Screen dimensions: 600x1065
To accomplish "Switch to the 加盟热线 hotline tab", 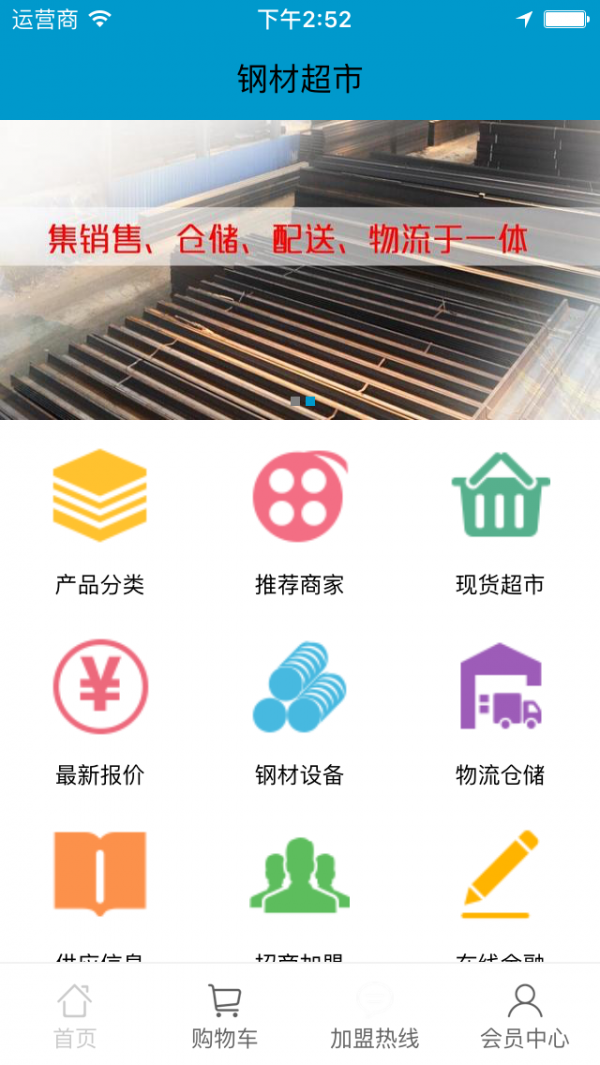I will [375, 1015].
